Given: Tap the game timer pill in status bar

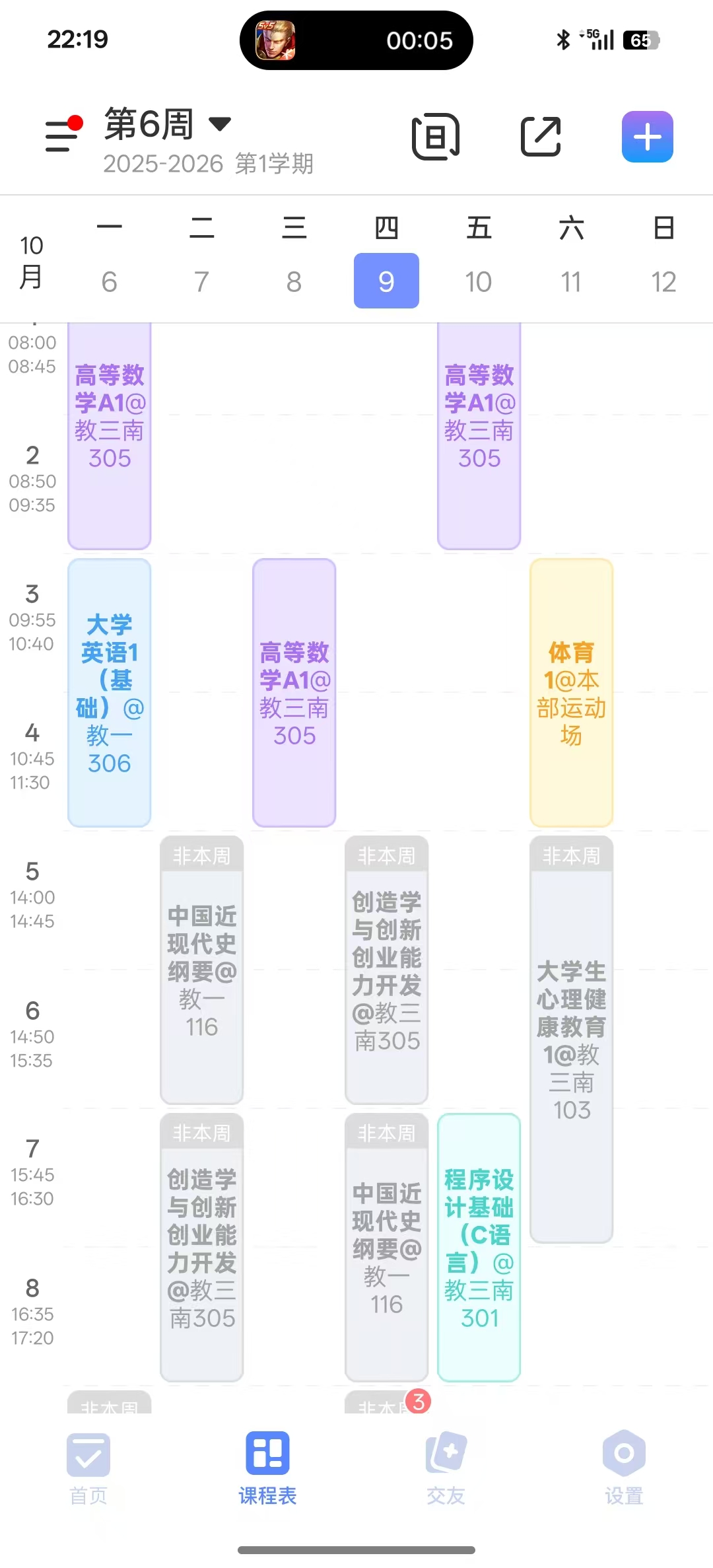Looking at the screenshot, I should tap(356, 40).
